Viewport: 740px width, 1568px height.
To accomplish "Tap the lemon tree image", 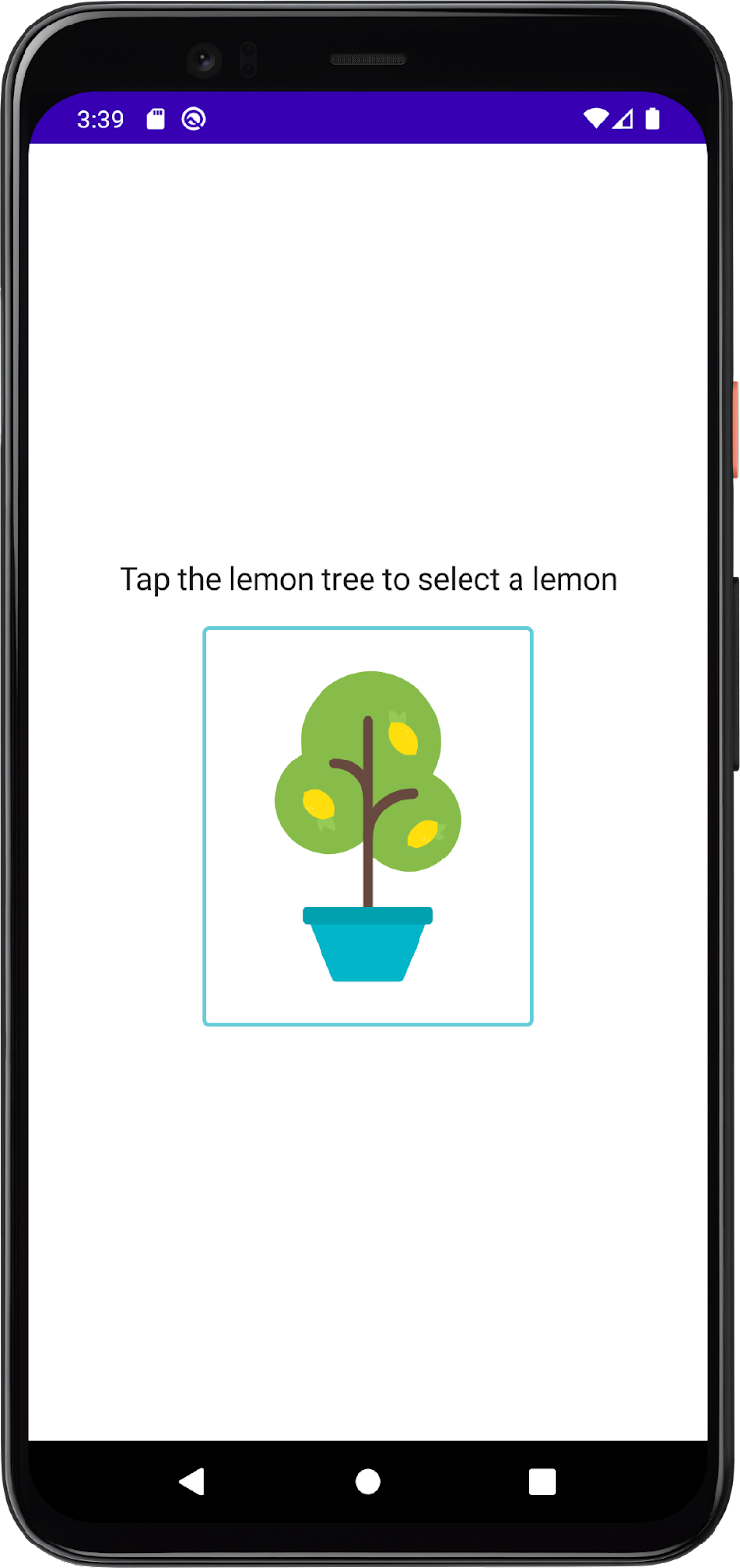I will [368, 826].
